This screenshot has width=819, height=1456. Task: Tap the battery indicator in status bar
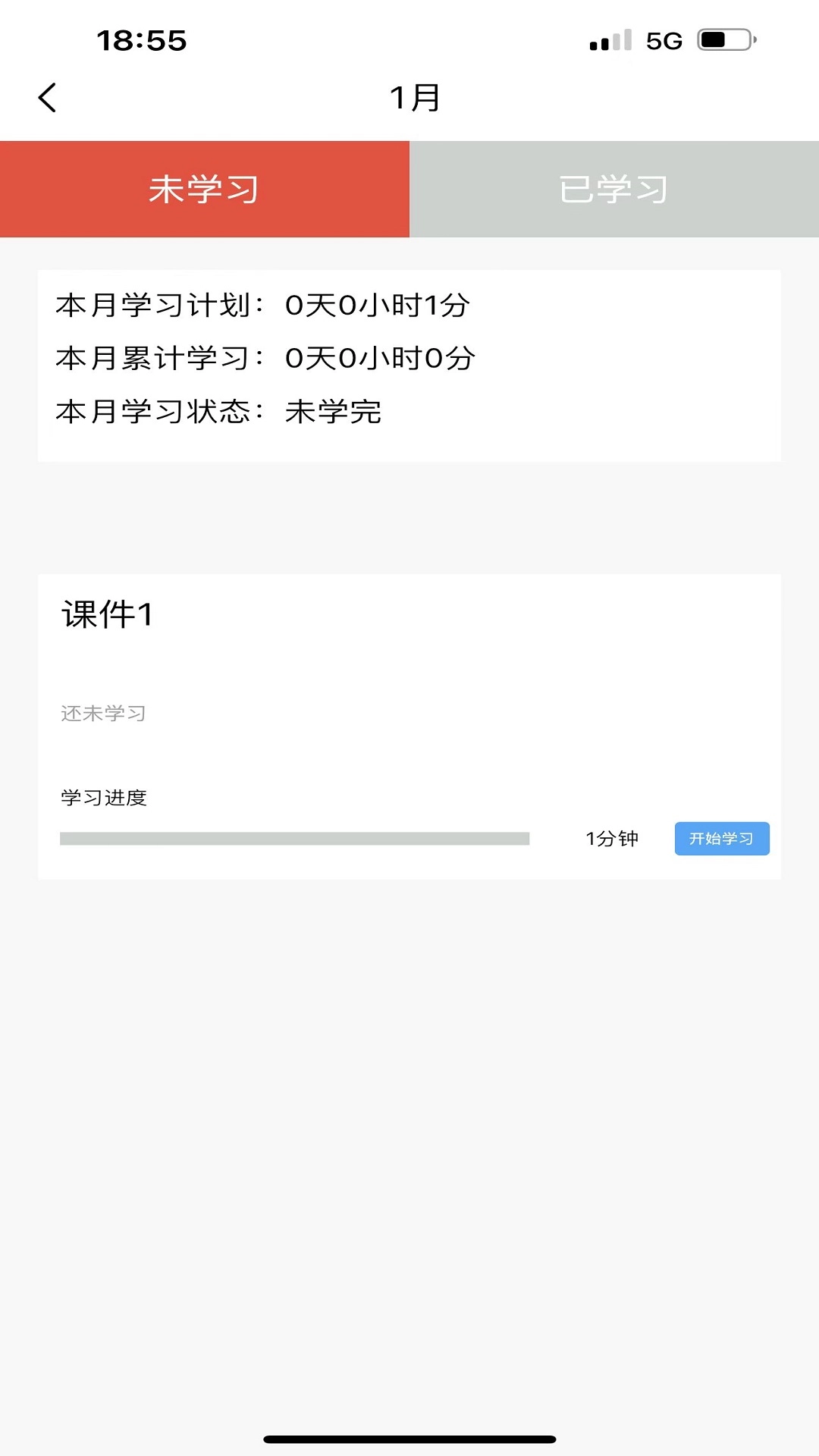click(722, 40)
